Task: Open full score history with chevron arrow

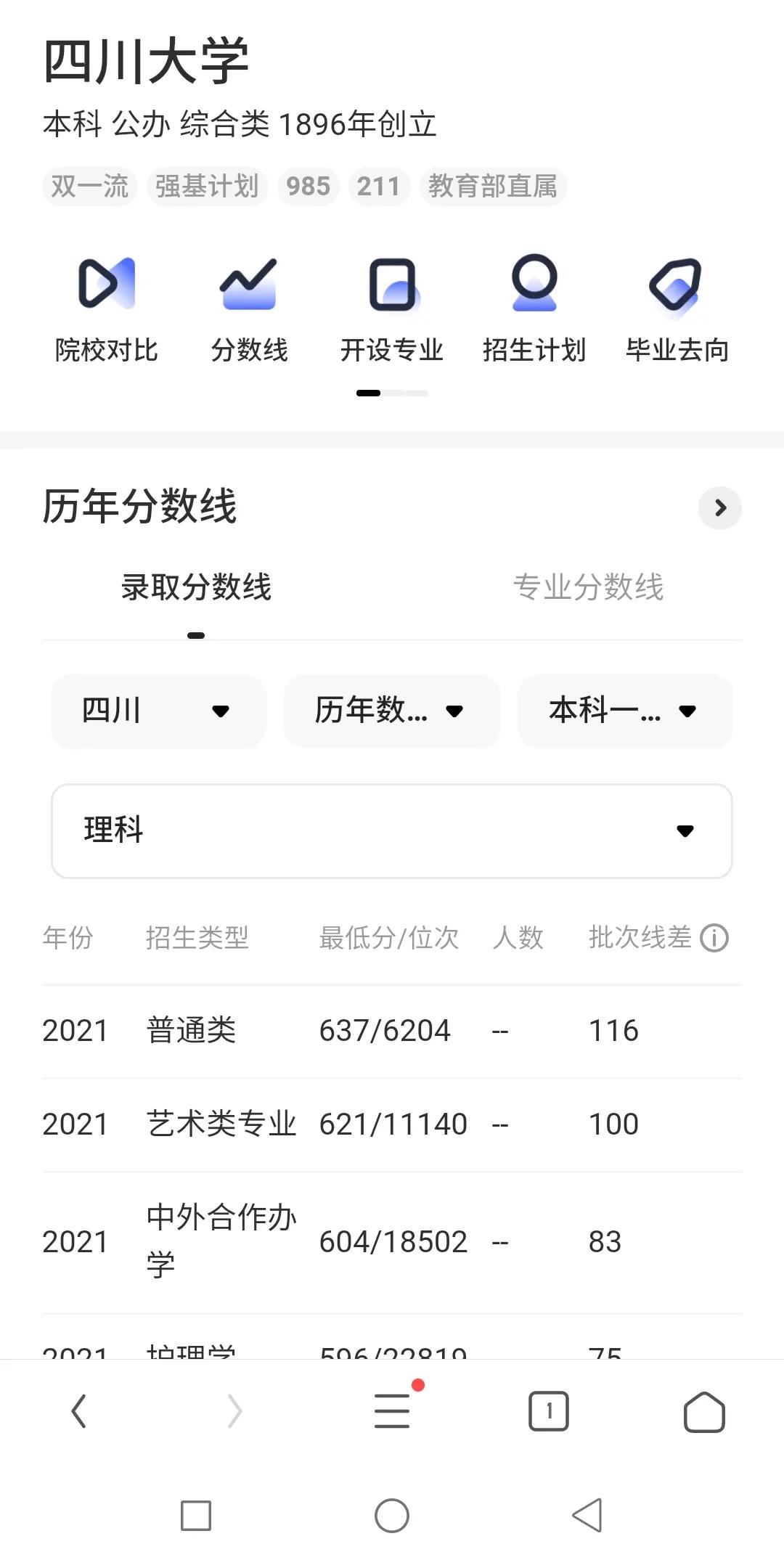Action: [719, 508]
